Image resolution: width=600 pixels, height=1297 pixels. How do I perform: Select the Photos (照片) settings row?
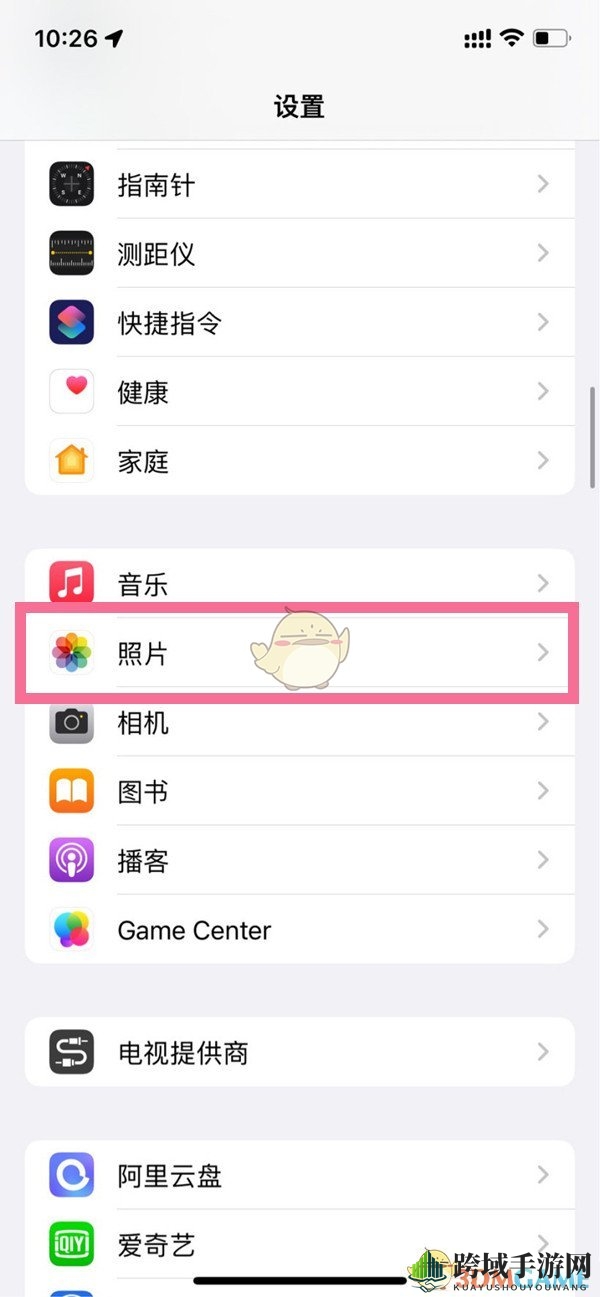tap(300, 654)
